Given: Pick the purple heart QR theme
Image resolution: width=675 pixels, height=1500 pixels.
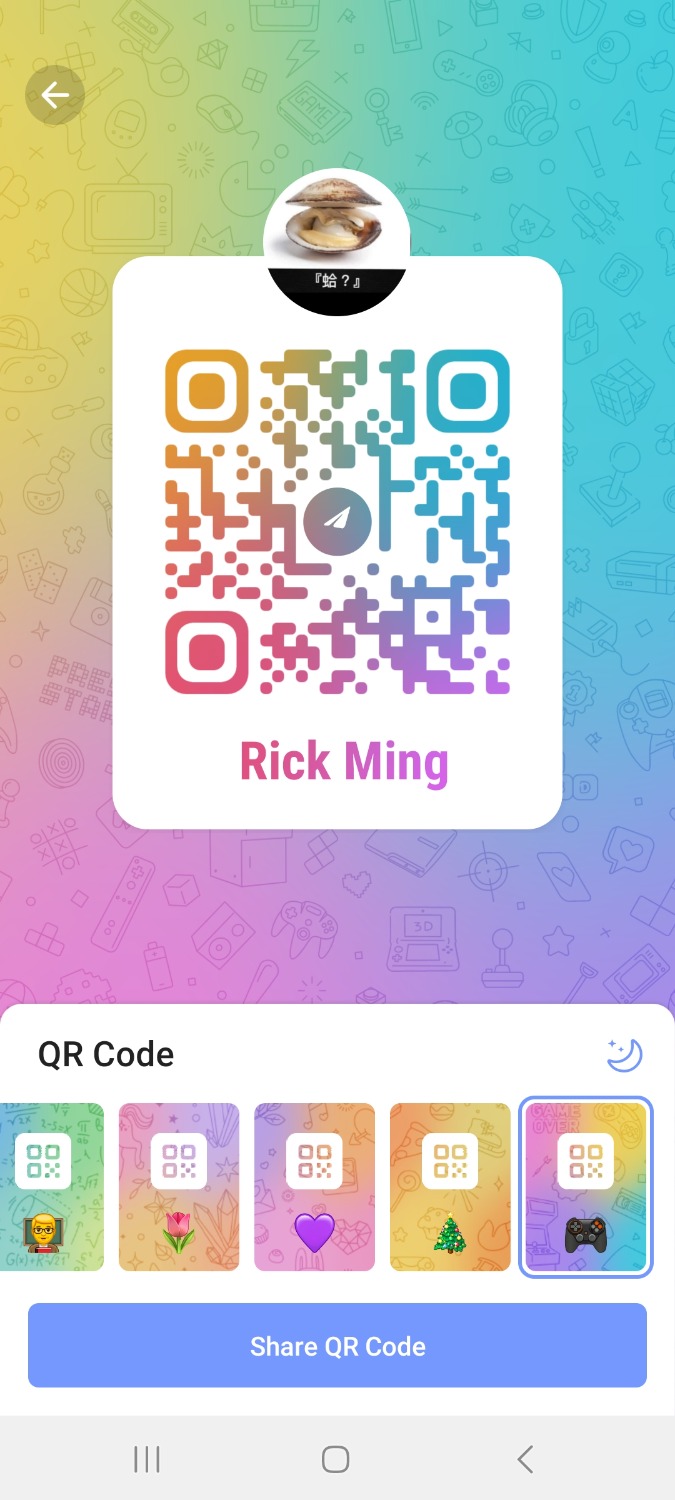Looking at the screenshot, I should 314,1187.
